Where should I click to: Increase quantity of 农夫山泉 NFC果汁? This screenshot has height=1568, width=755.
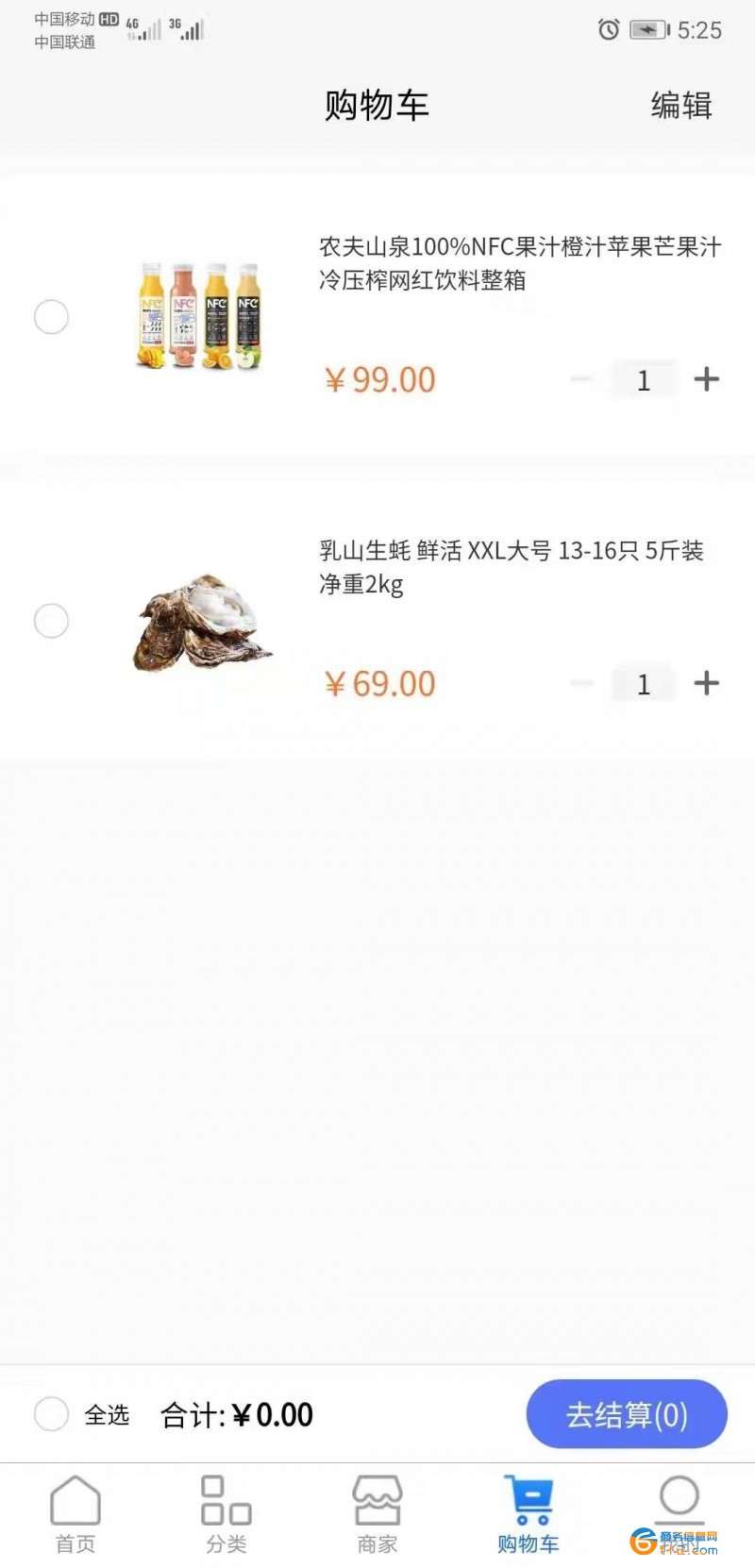tap(706, 379)
